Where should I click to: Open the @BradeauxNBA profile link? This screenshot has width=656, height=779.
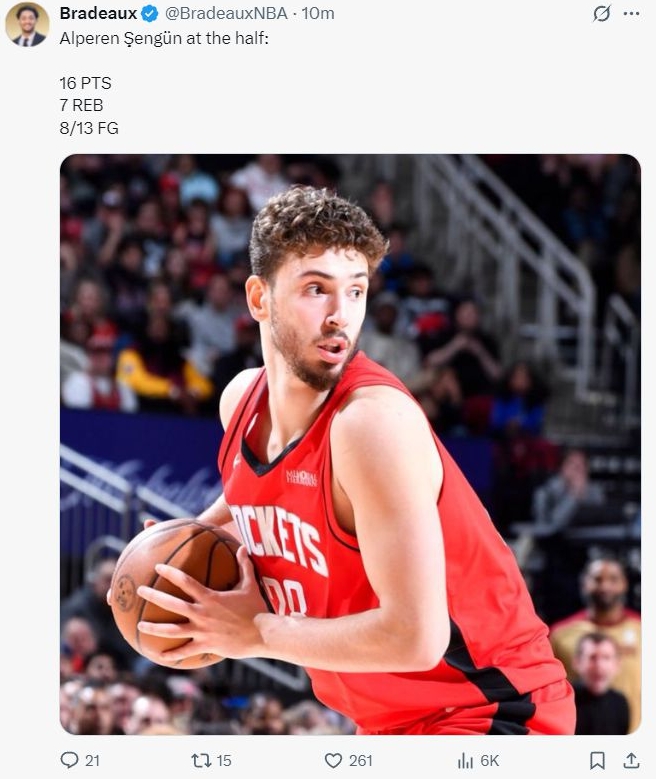225,13
